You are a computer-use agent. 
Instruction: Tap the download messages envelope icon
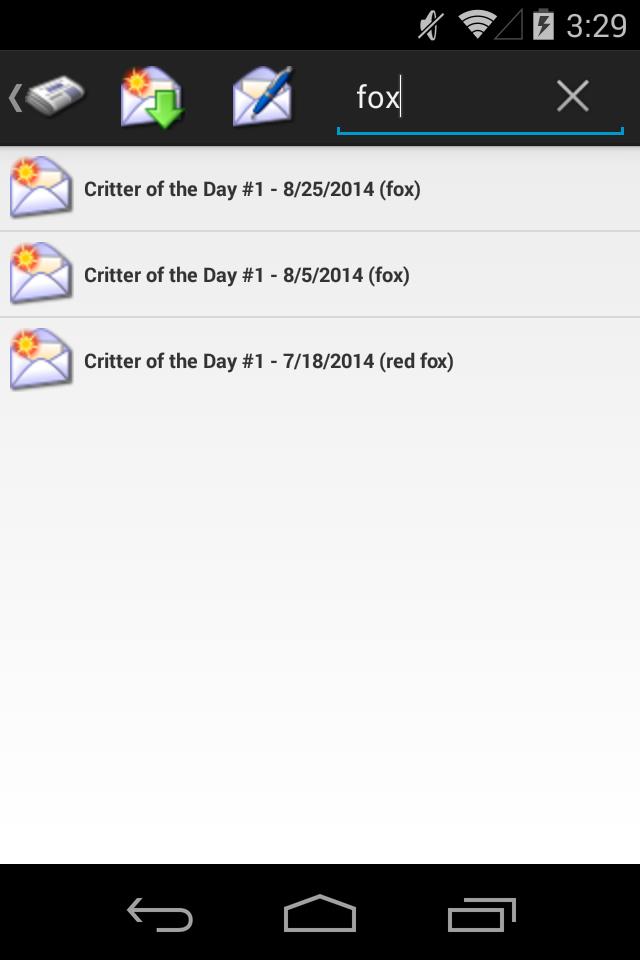152,97
